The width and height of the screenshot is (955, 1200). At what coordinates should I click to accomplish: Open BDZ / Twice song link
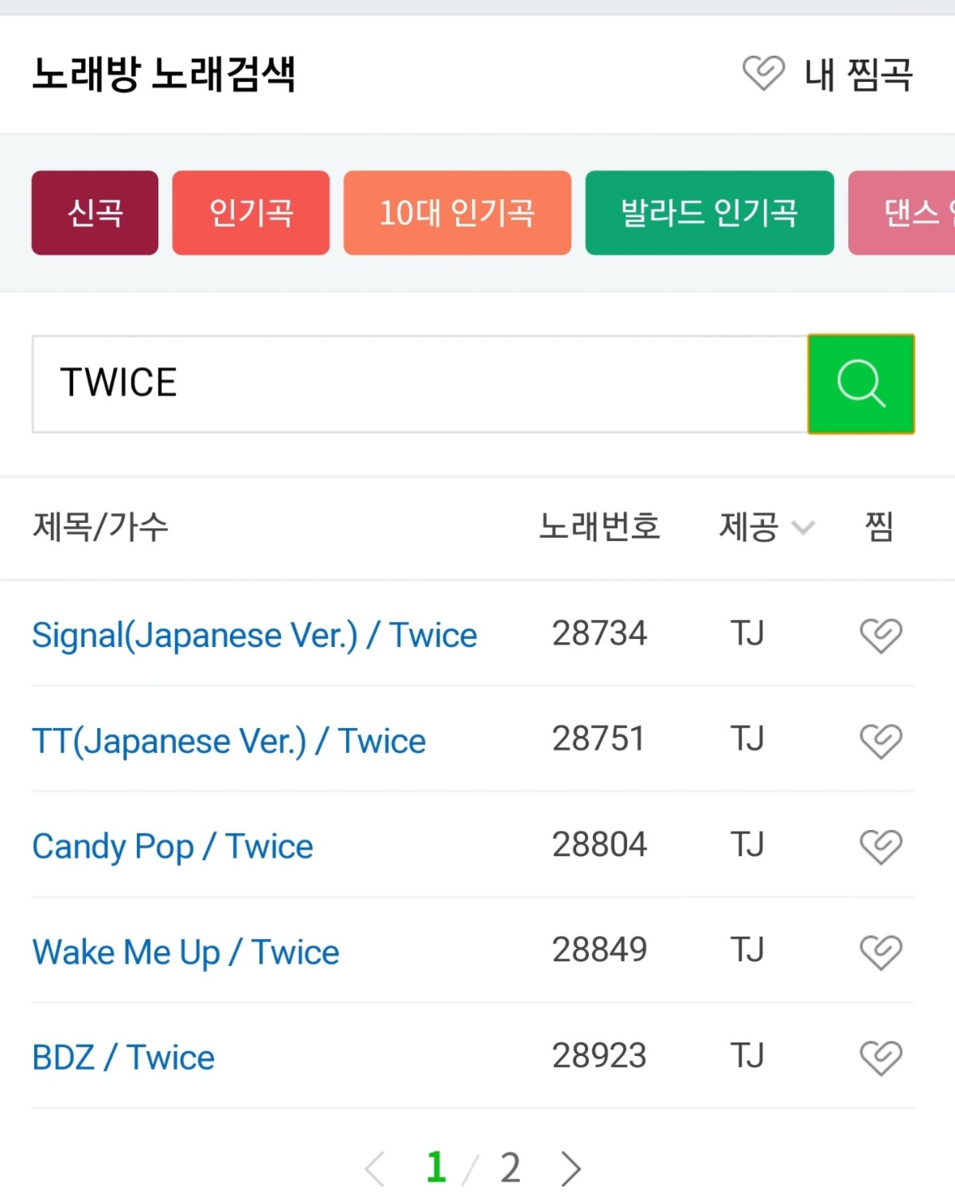point(124,1058)
